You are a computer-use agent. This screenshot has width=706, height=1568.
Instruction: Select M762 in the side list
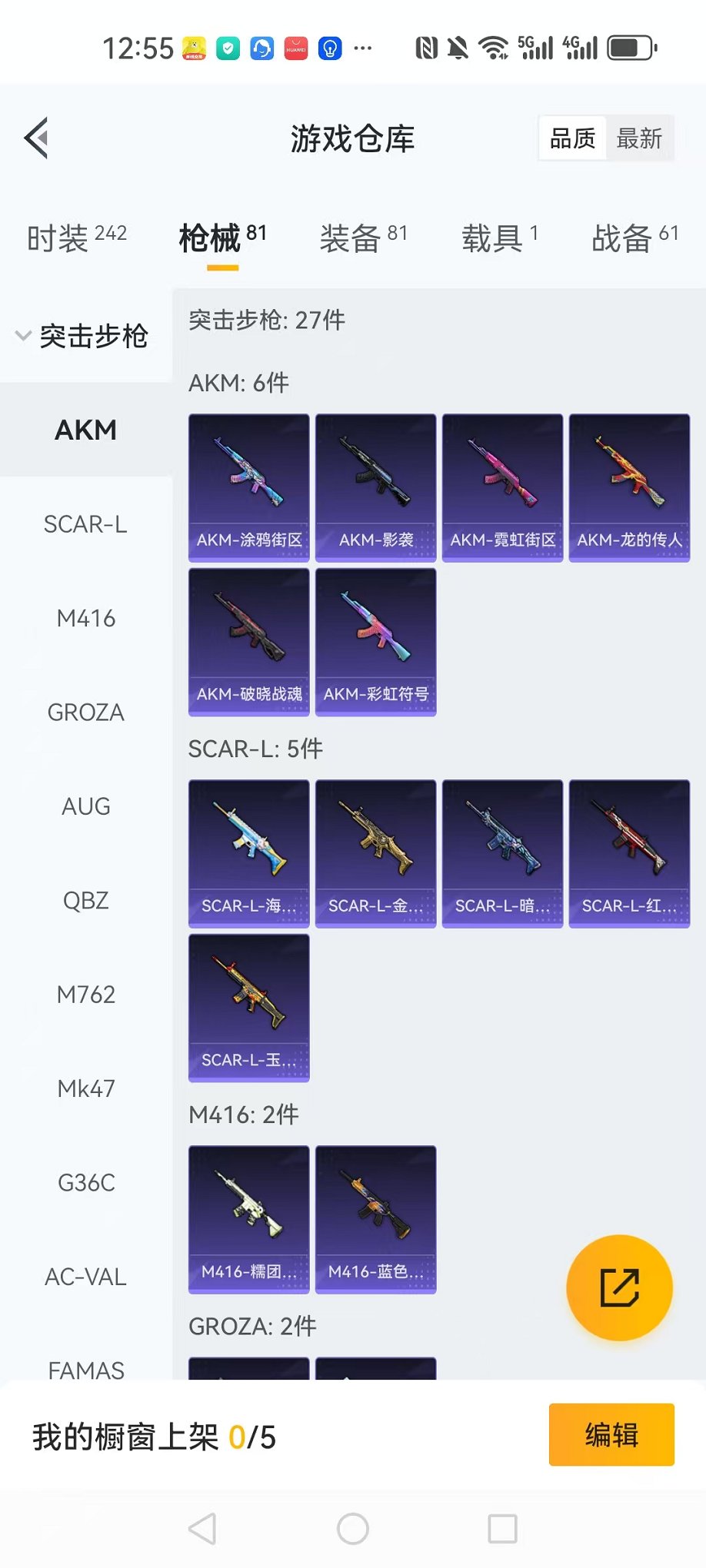[x=85, y=995]
